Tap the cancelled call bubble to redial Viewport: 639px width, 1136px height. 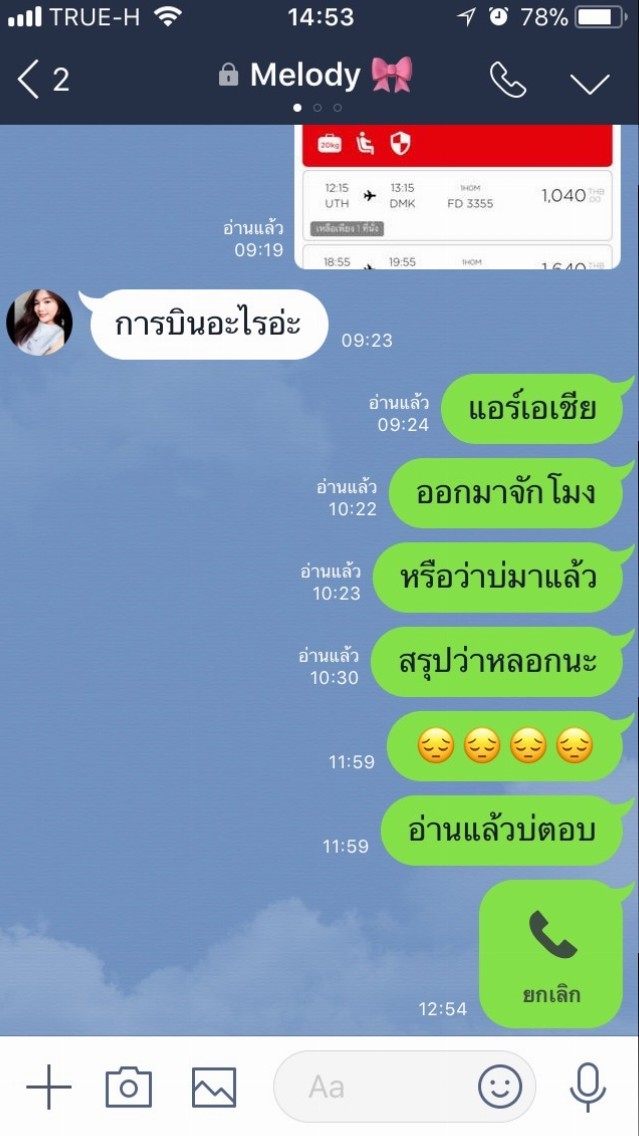(x=551, y=953)
